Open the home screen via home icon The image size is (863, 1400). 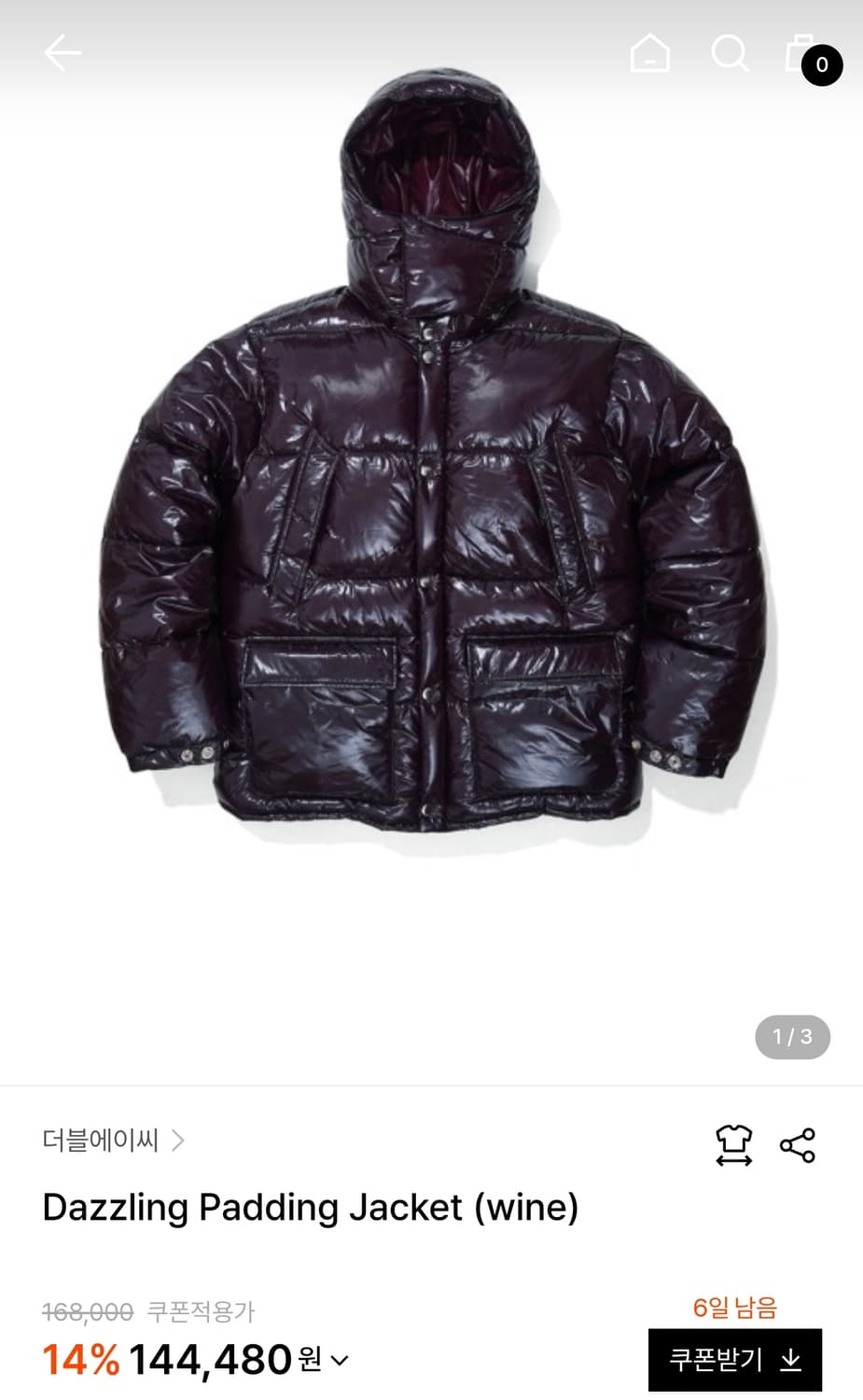pos(650,53)
